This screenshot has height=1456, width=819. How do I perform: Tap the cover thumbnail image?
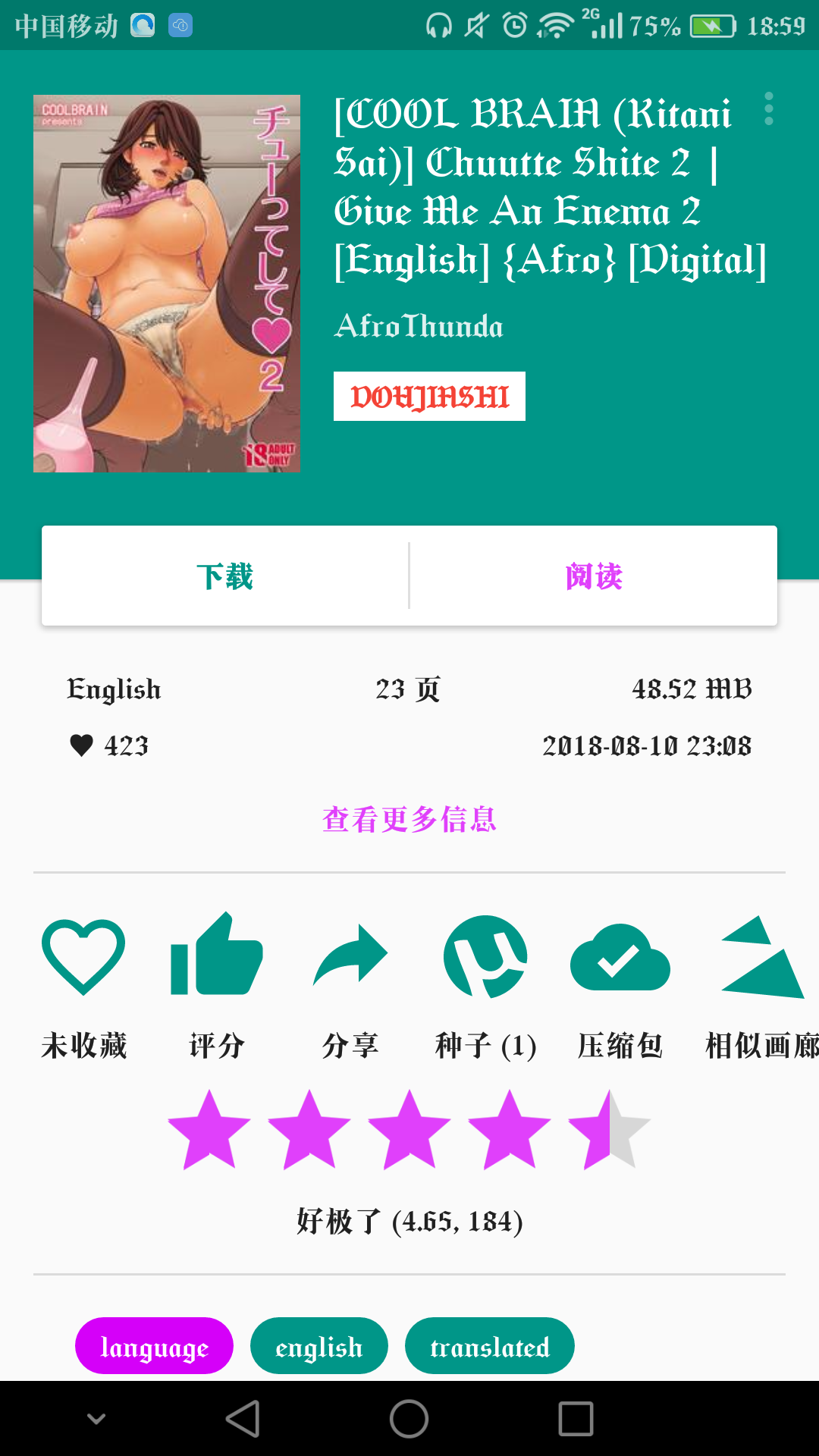tap(167, 284)
